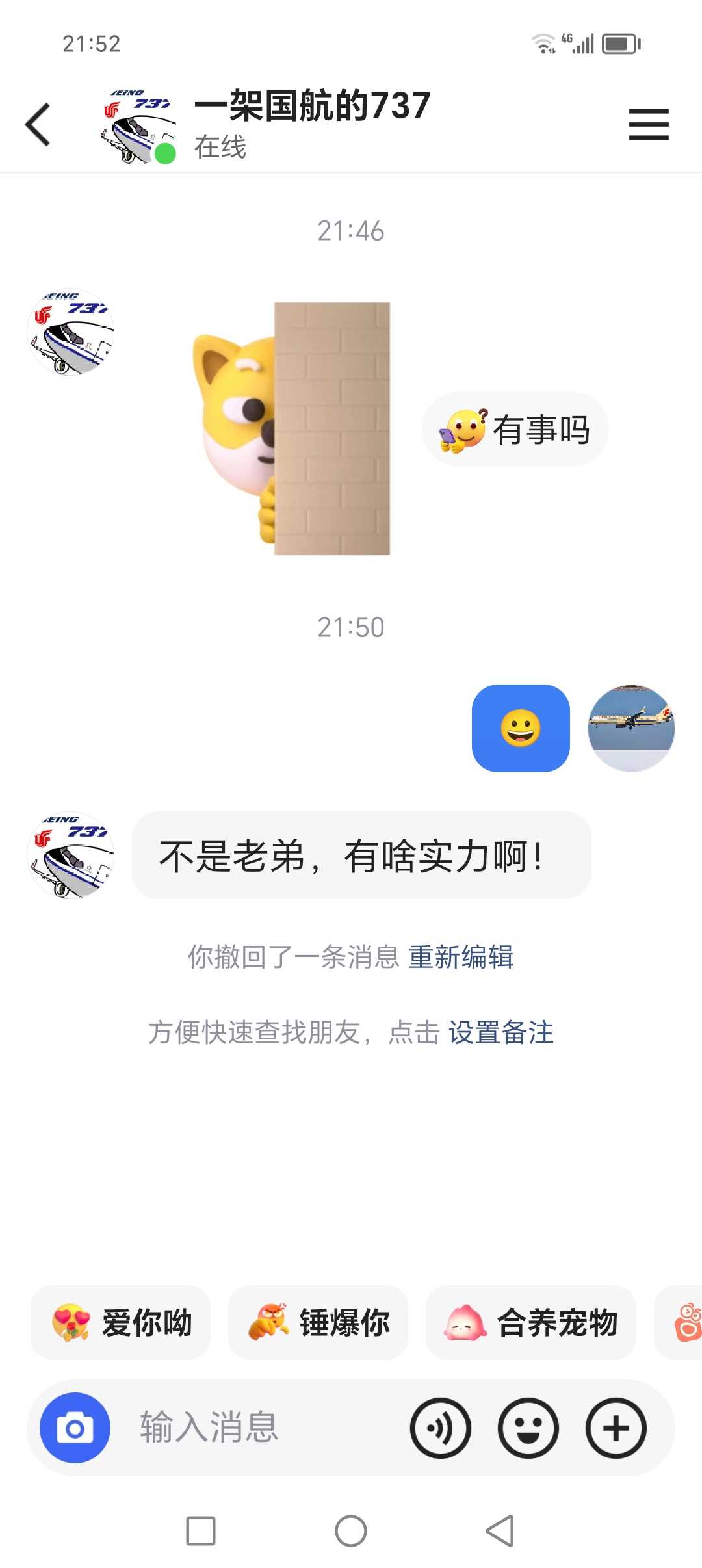Open the recent apps overview
This screenshot has height=1568, width=702.
tap(201, 1531)
